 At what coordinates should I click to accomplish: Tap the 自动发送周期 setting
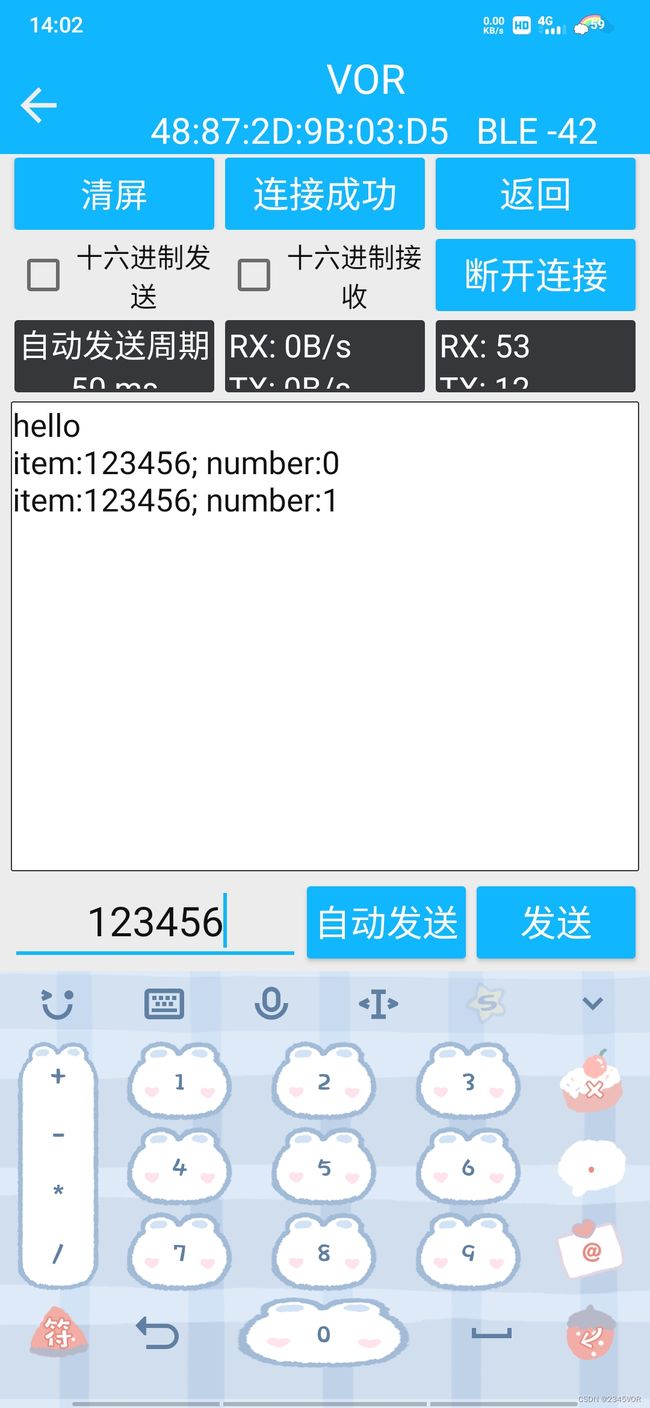pyautogui.click(x=114, y=356)
